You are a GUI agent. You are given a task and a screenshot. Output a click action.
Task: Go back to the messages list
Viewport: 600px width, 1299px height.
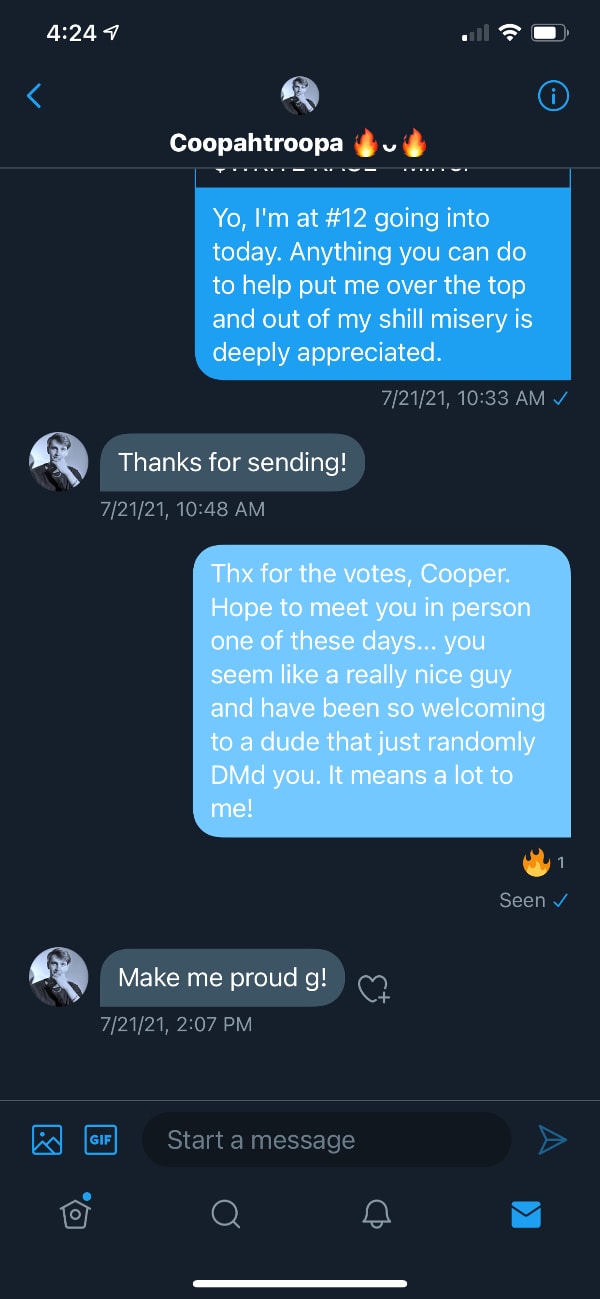point(34,96)
